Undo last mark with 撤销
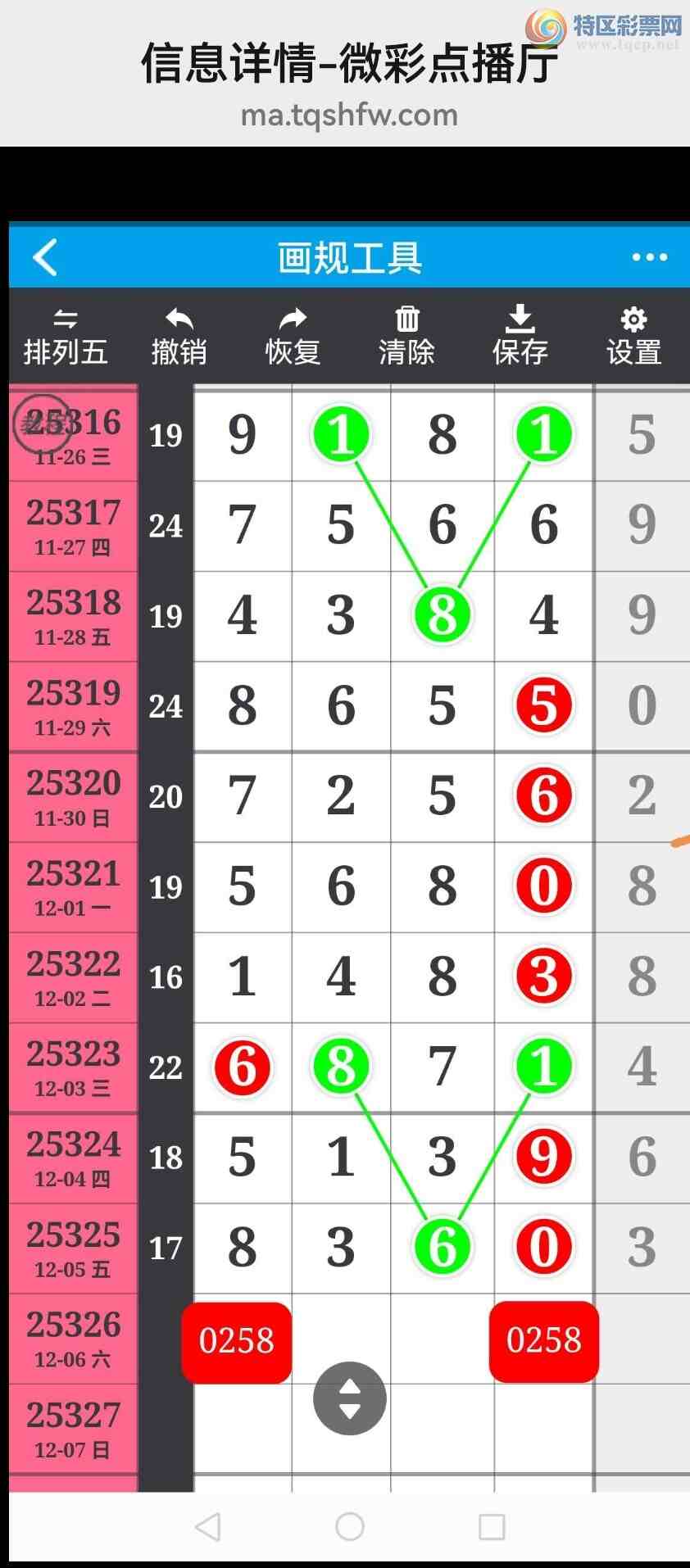690x1568 pixels. click(179, 337)
